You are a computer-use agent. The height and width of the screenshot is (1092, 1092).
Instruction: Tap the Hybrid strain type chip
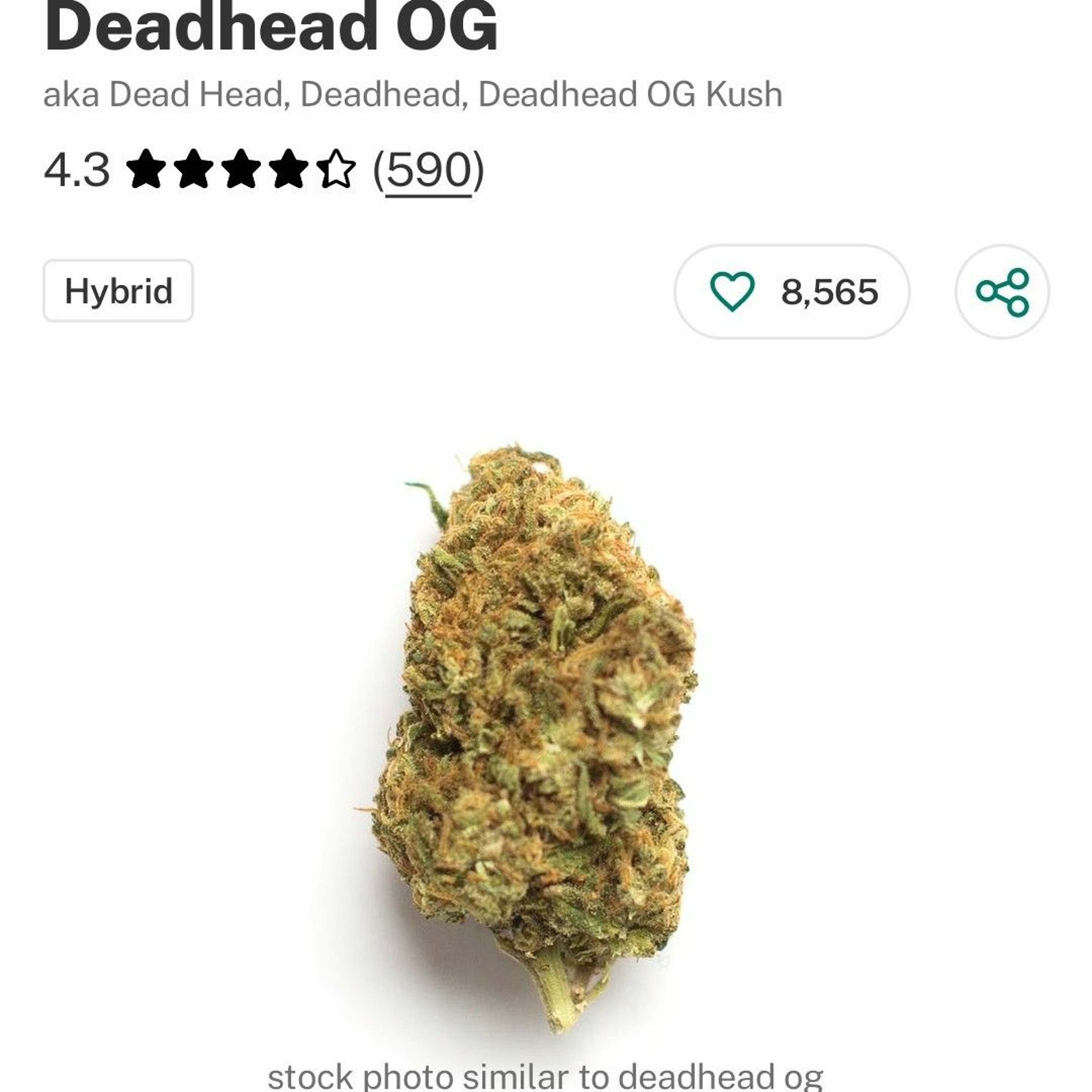click(118, 291)
